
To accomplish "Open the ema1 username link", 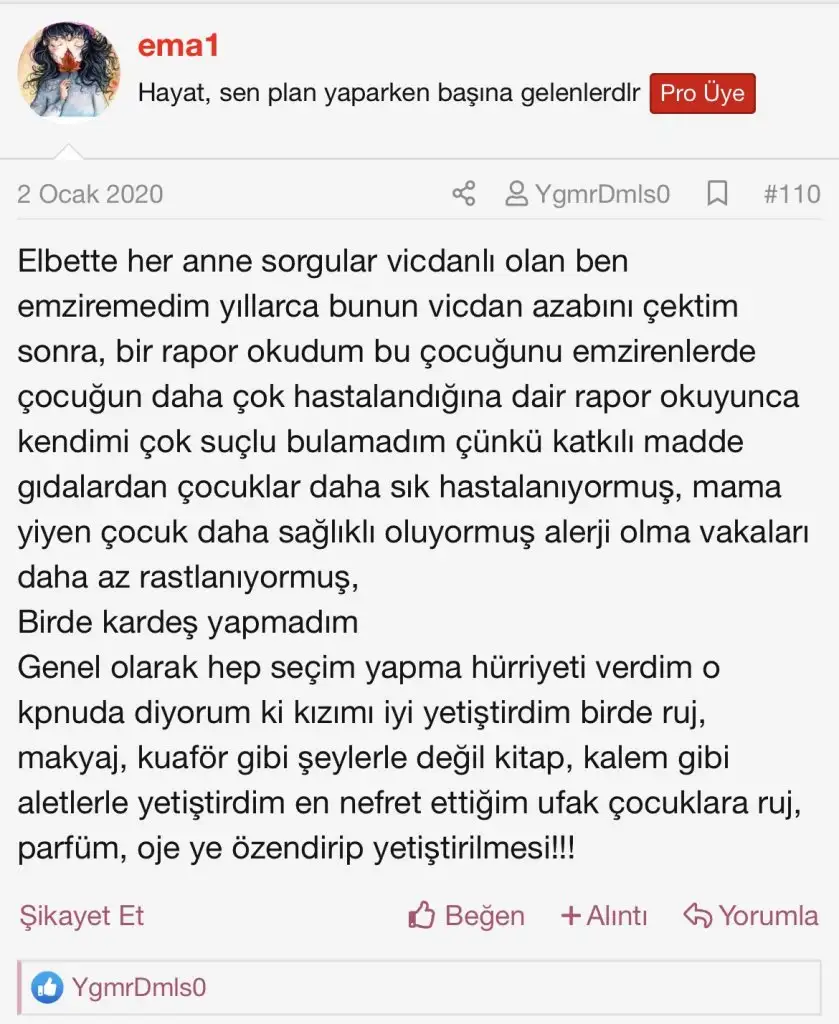I will point(178,45).
